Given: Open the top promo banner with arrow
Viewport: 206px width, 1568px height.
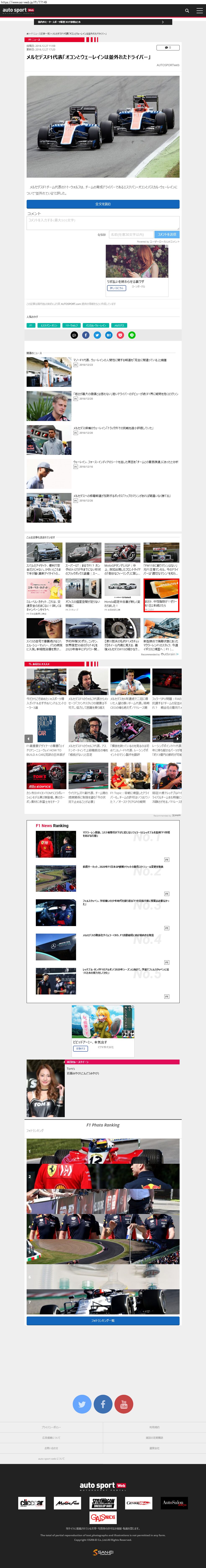Looking at the screenshot, I should click(x=103, y=22).
